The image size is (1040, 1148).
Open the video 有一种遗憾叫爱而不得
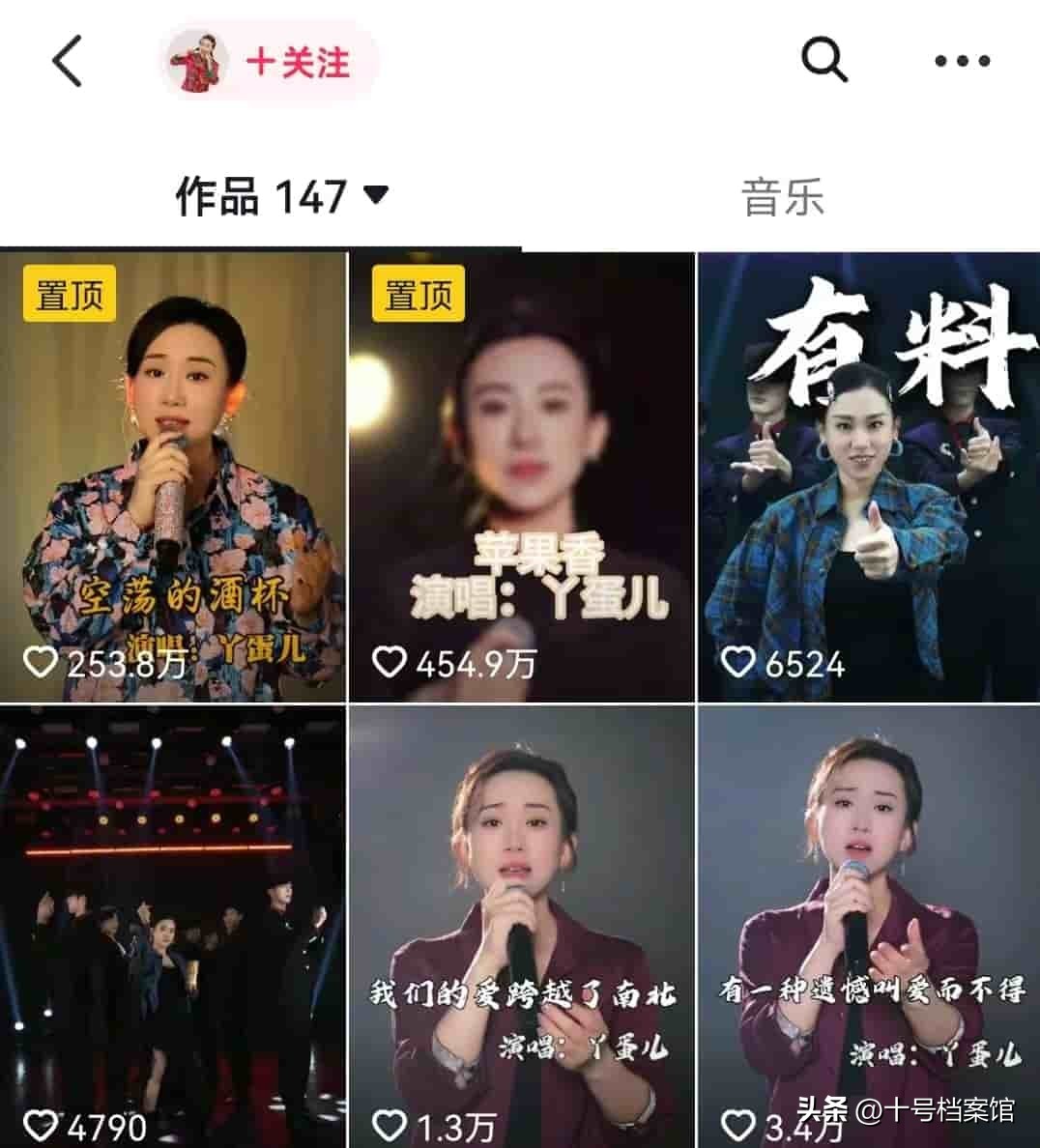pyautogui.click(x=868, y=926)
